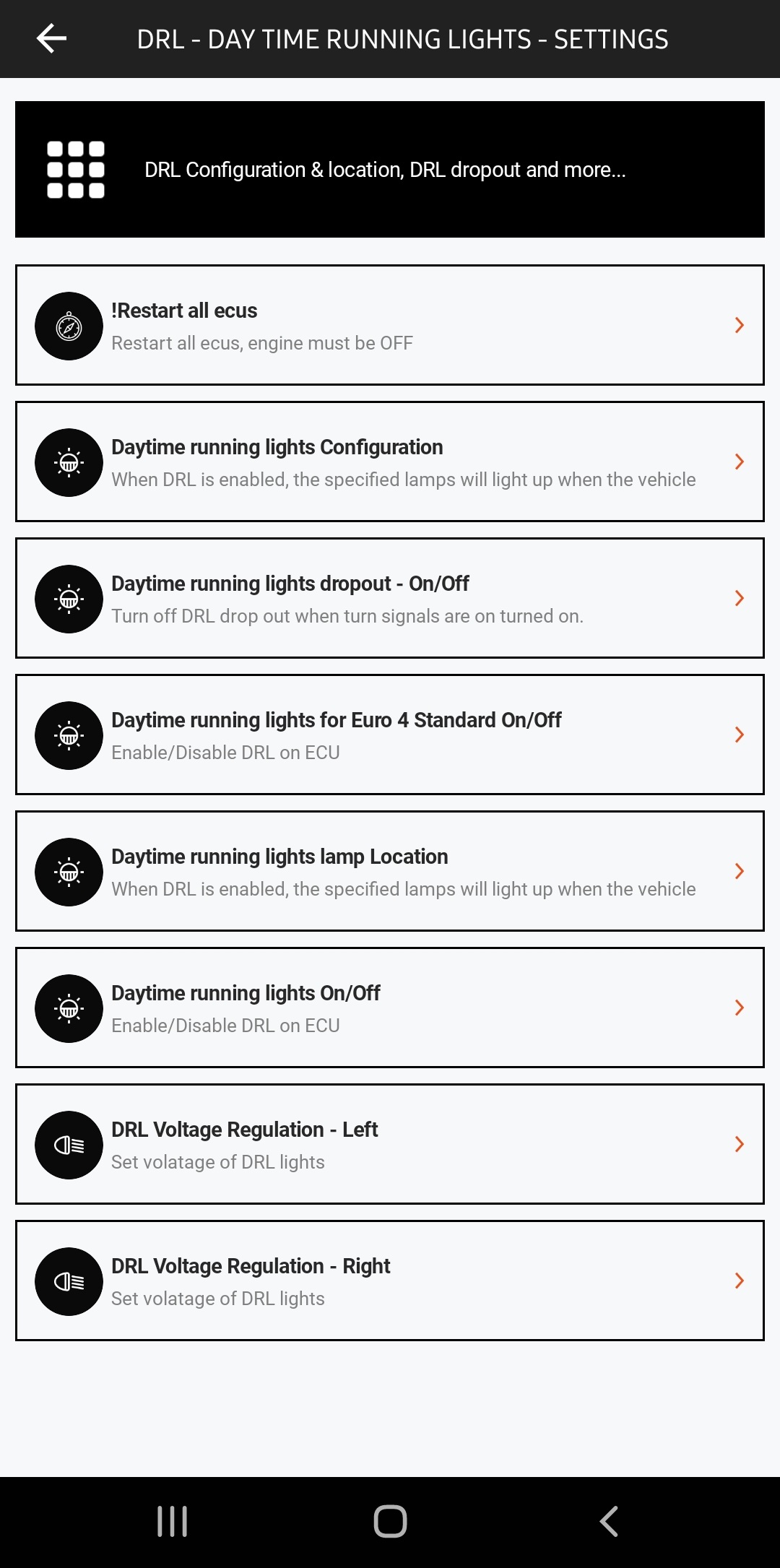The width and height of the screenshot is (780, 1568).
Task: Click the grid icon in the header banner
Action: pyautogui.click(x=76, y=170)
